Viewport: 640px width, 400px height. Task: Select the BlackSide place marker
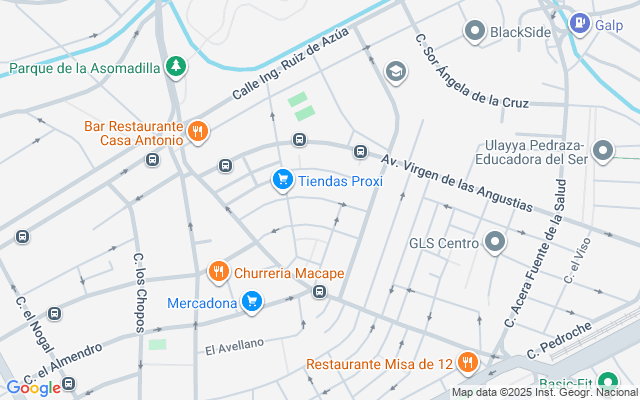click(x=474, y=31)
